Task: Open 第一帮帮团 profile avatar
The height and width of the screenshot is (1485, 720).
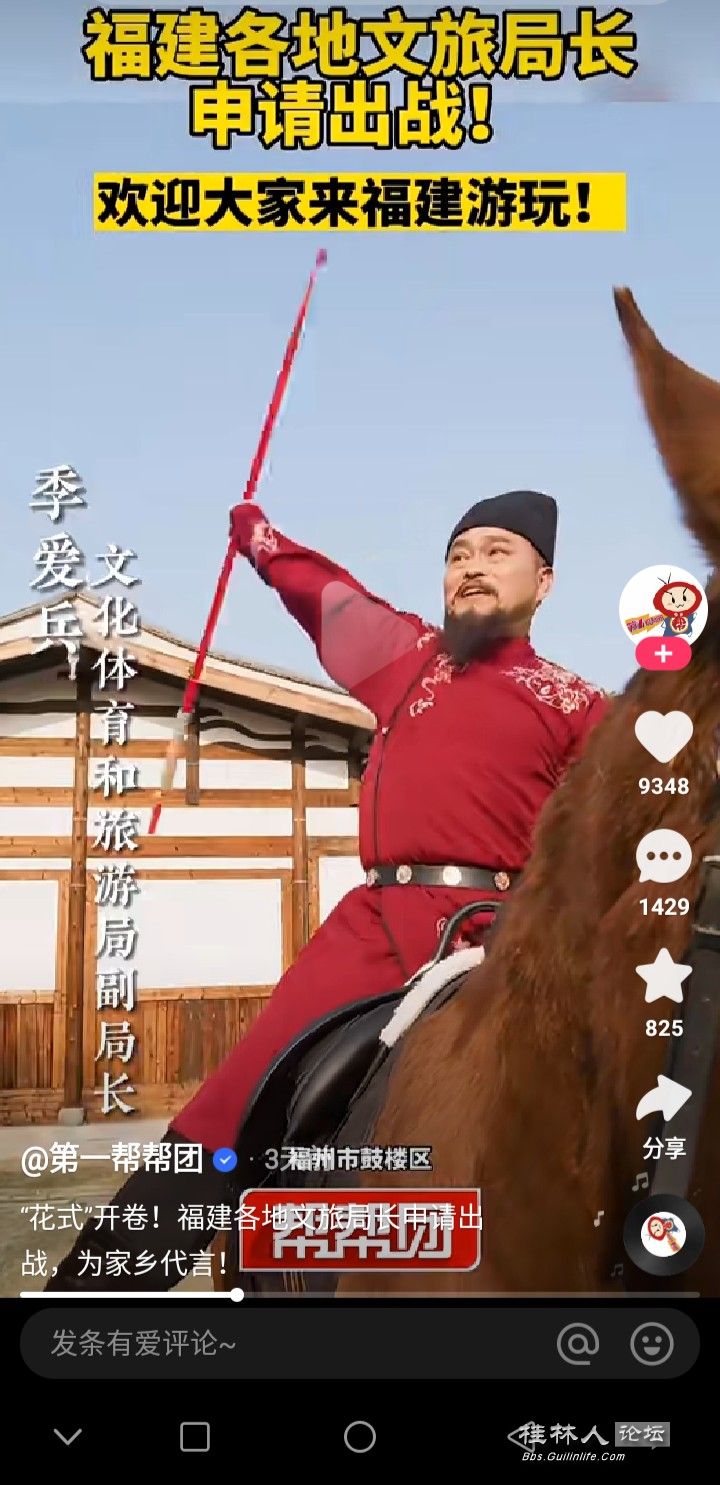Action: [x=663, y=606]
